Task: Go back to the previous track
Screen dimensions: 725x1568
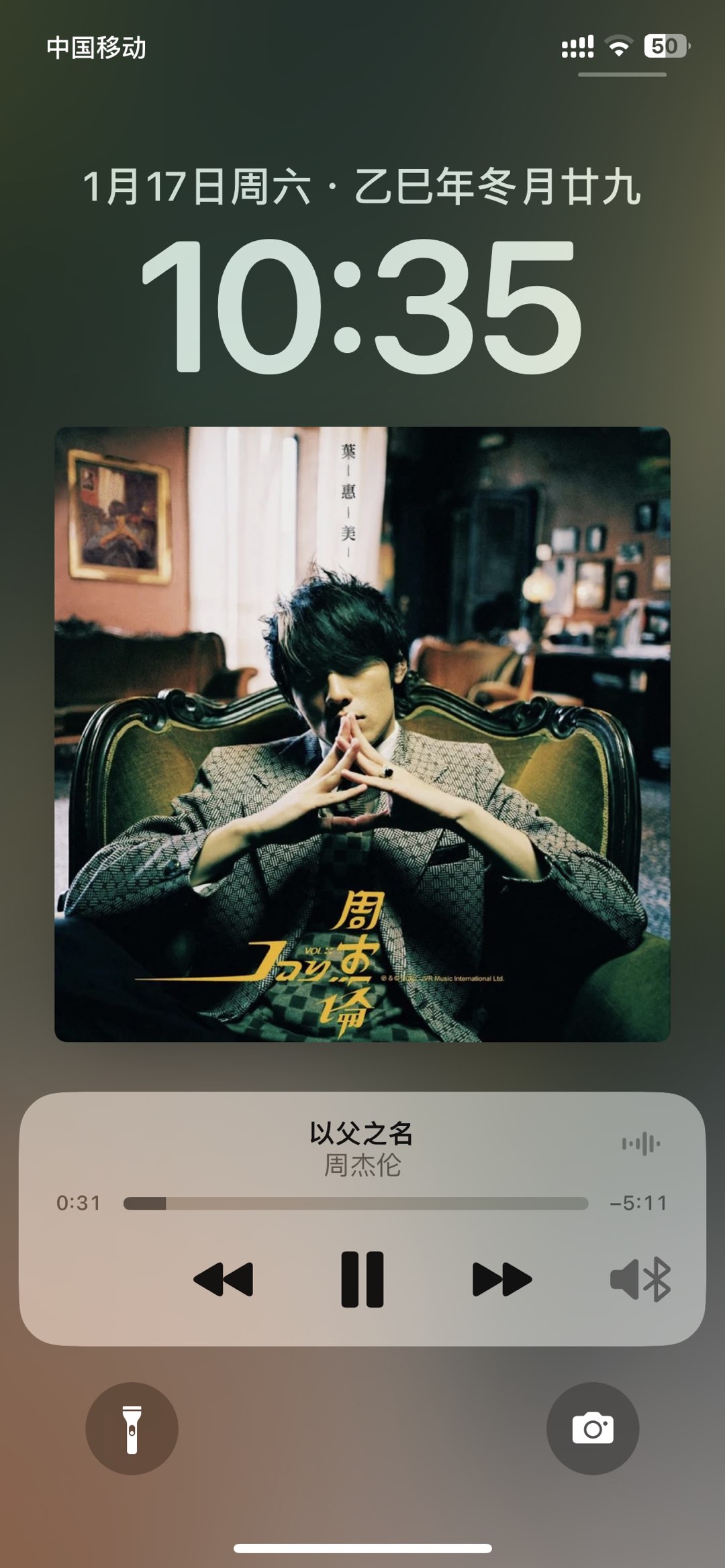Action: pos(224,1279)
